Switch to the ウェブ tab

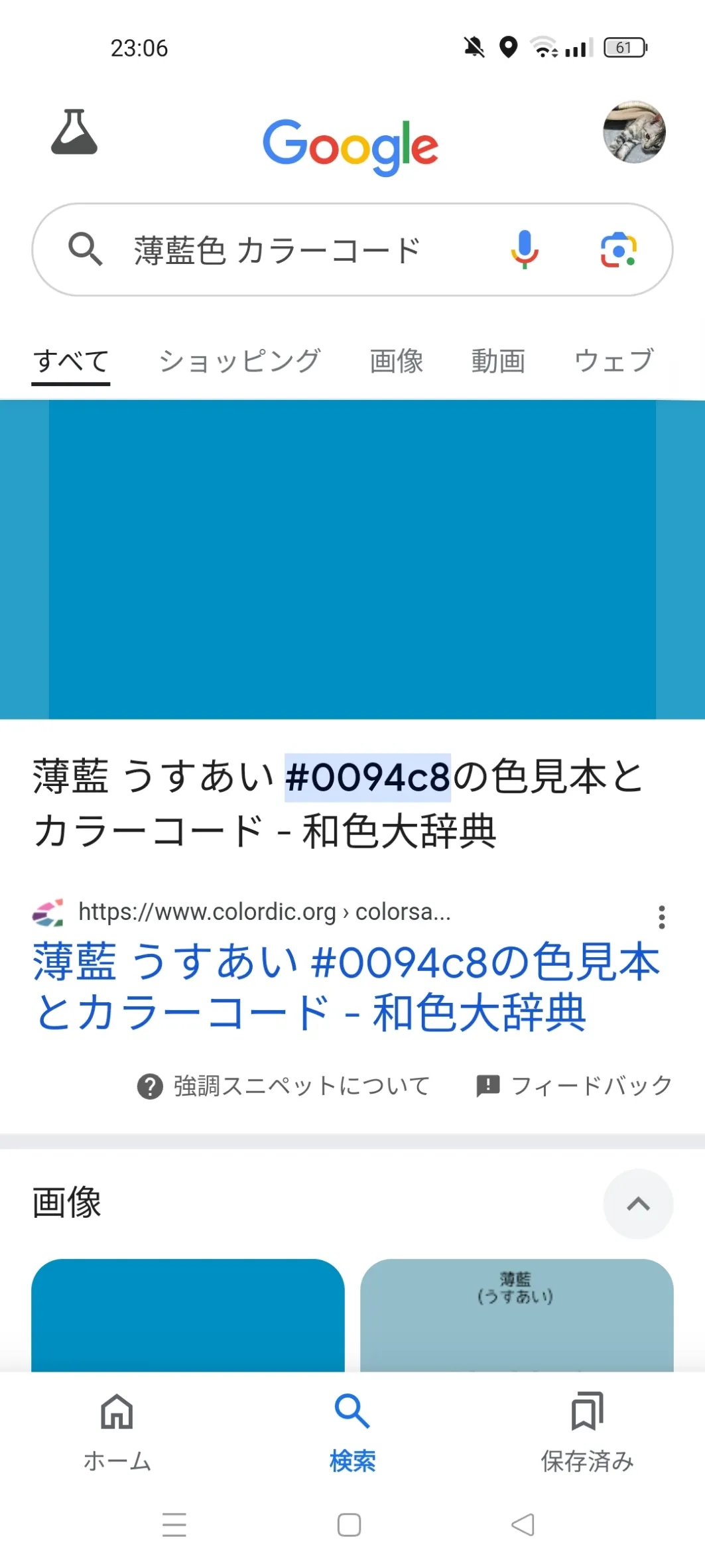tap(614, 361)
